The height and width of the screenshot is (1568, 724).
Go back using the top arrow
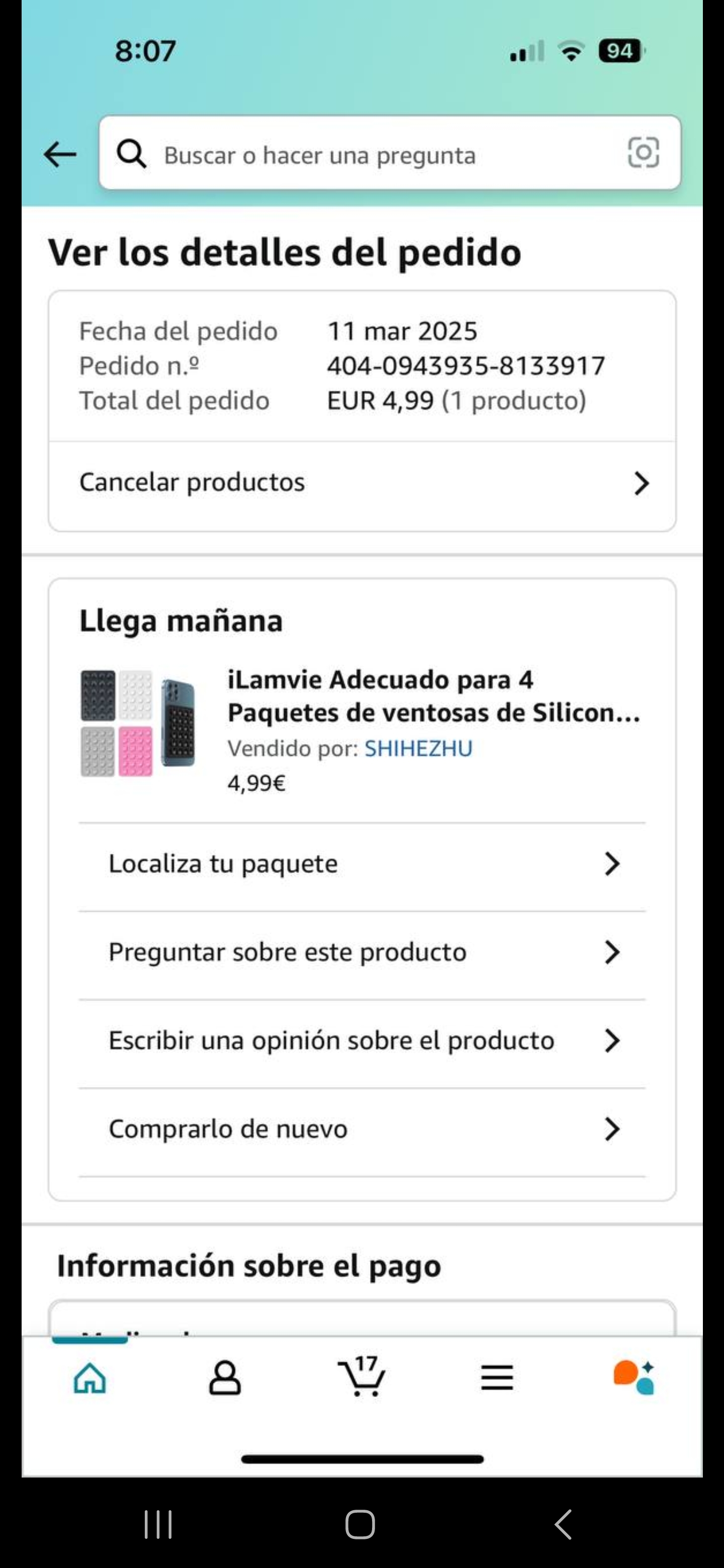coord(60,154)
